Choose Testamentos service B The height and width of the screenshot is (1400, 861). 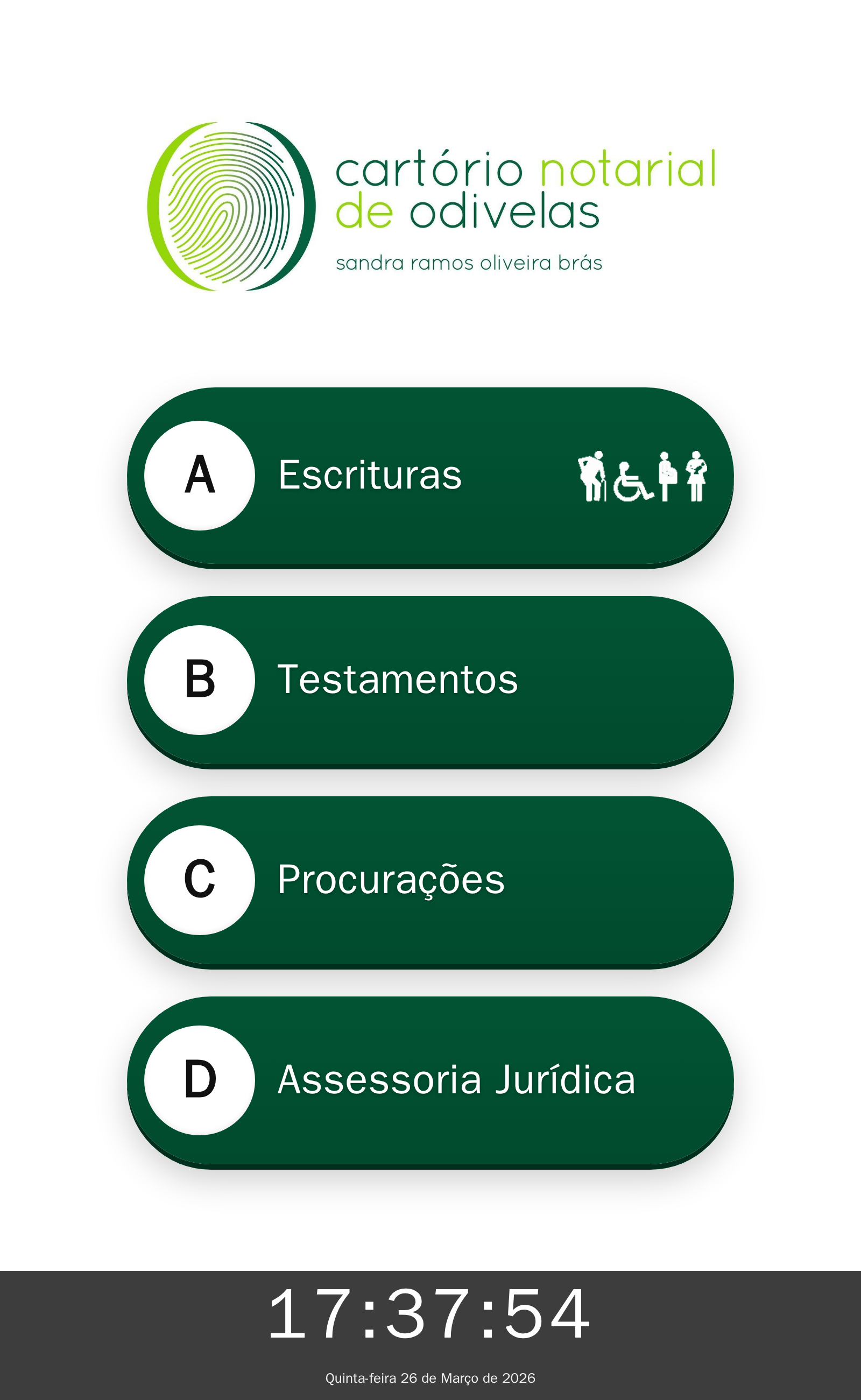pos(430,681)
